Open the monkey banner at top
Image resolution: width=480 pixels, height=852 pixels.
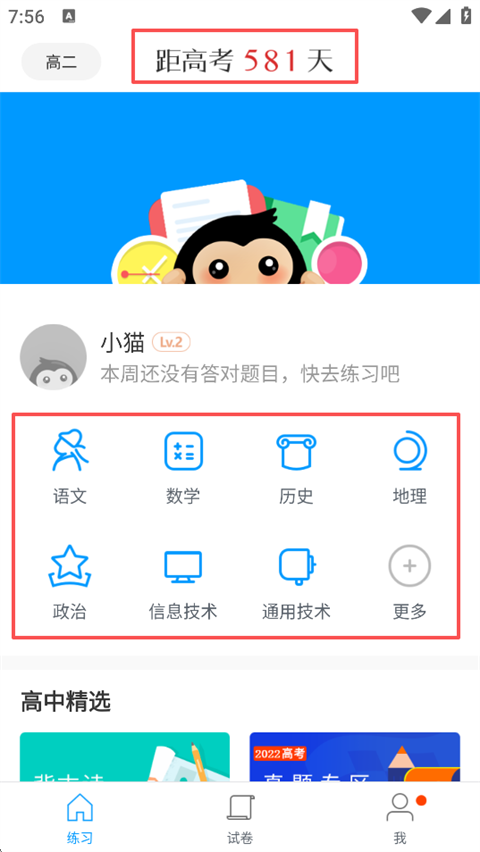[240, 188]
